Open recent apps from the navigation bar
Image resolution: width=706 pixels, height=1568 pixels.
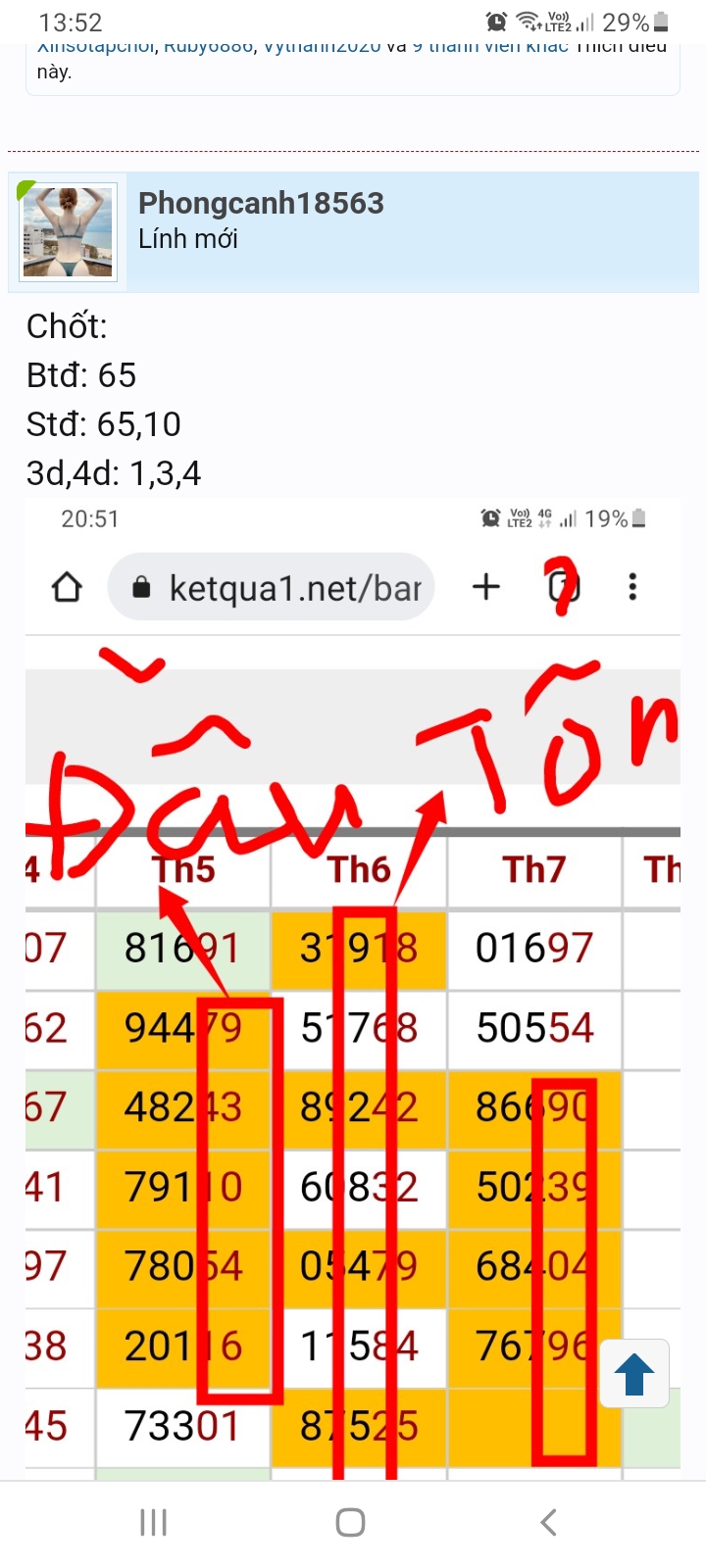(154, 1522)
